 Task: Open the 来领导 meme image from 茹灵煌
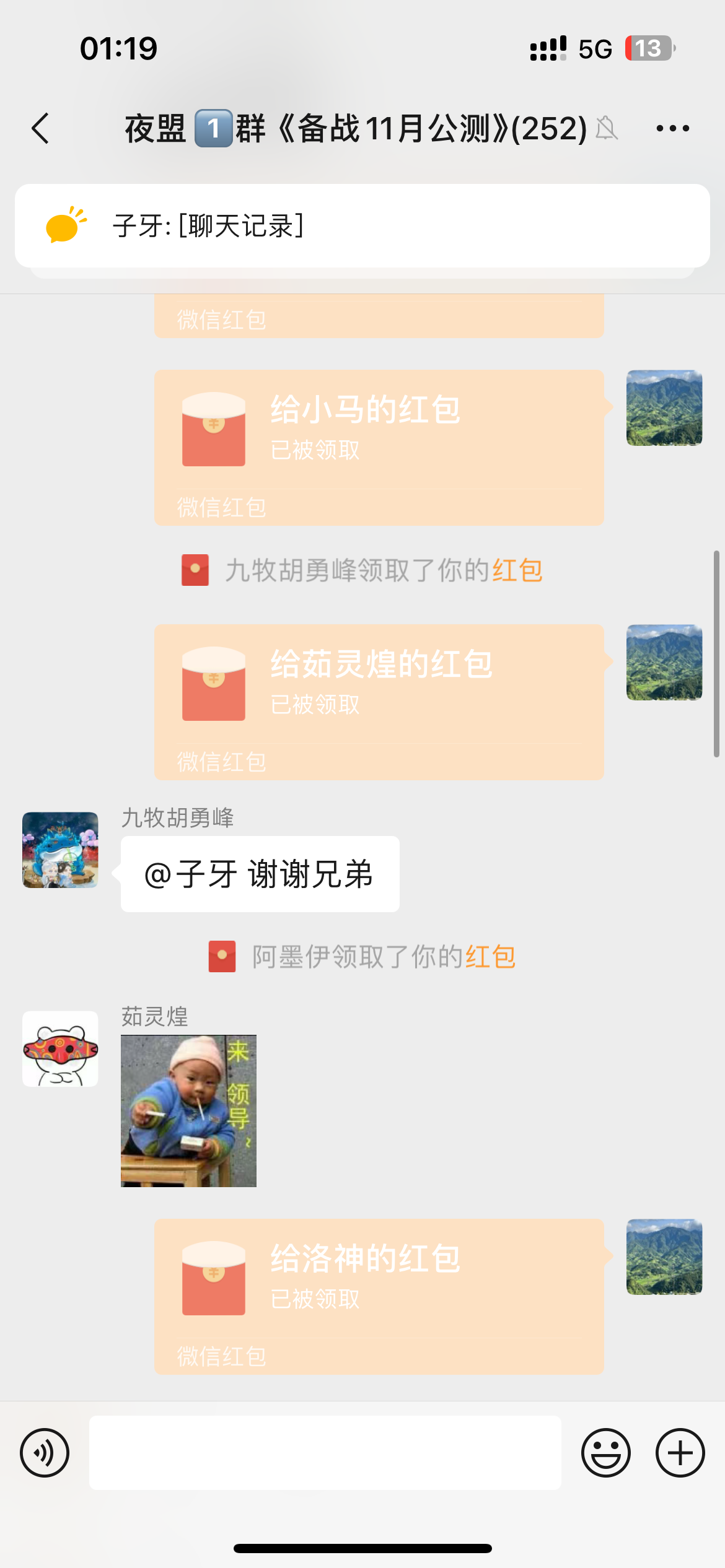point(188,1111)
